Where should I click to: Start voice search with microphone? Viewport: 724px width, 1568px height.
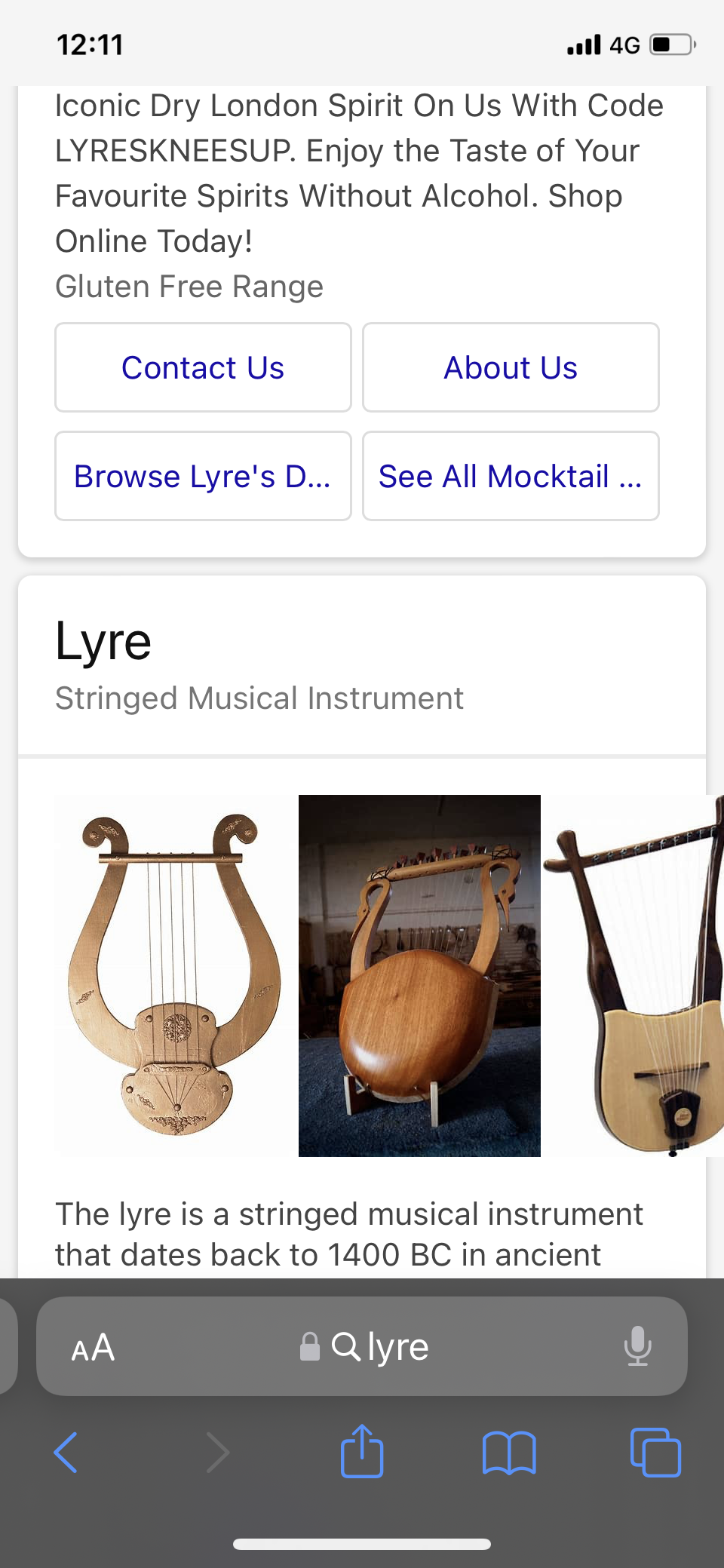(x=637, y=1347)
